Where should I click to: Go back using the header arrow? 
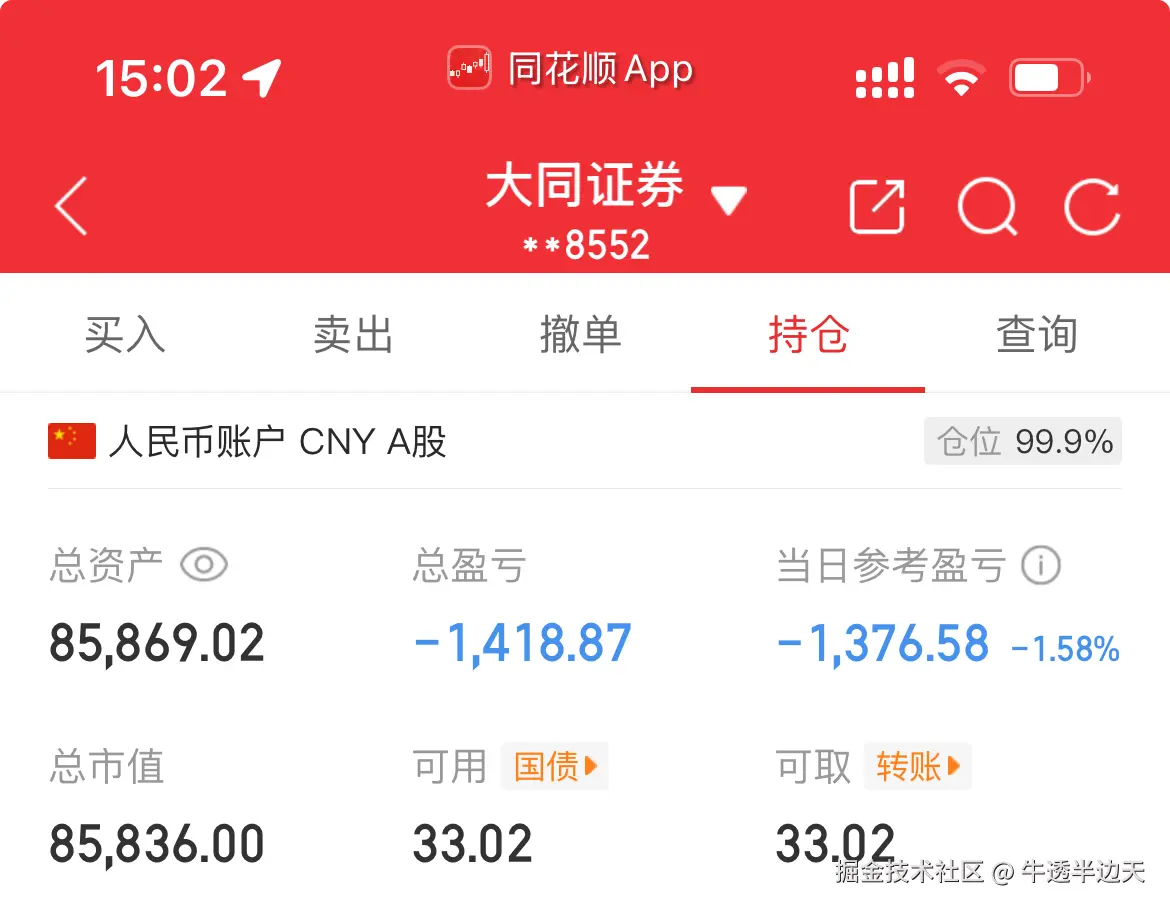[x=72, y=206]
